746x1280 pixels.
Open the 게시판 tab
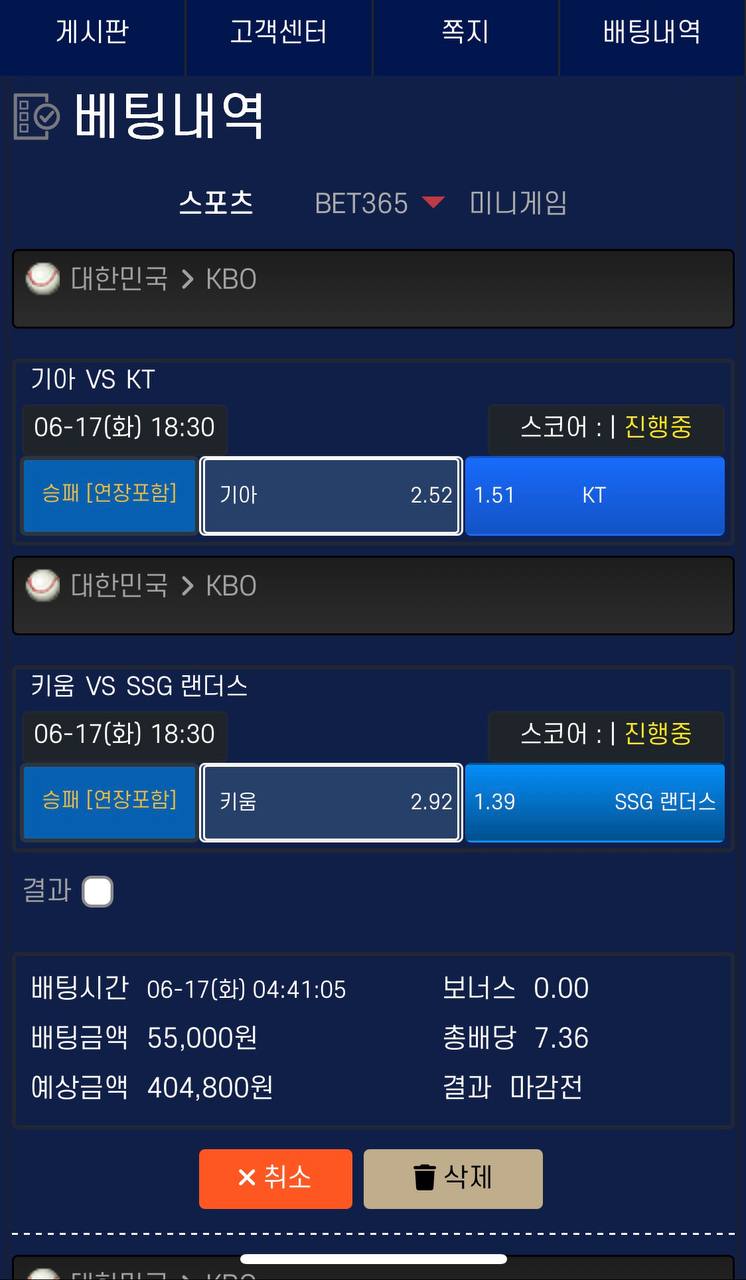coord(92,32)
